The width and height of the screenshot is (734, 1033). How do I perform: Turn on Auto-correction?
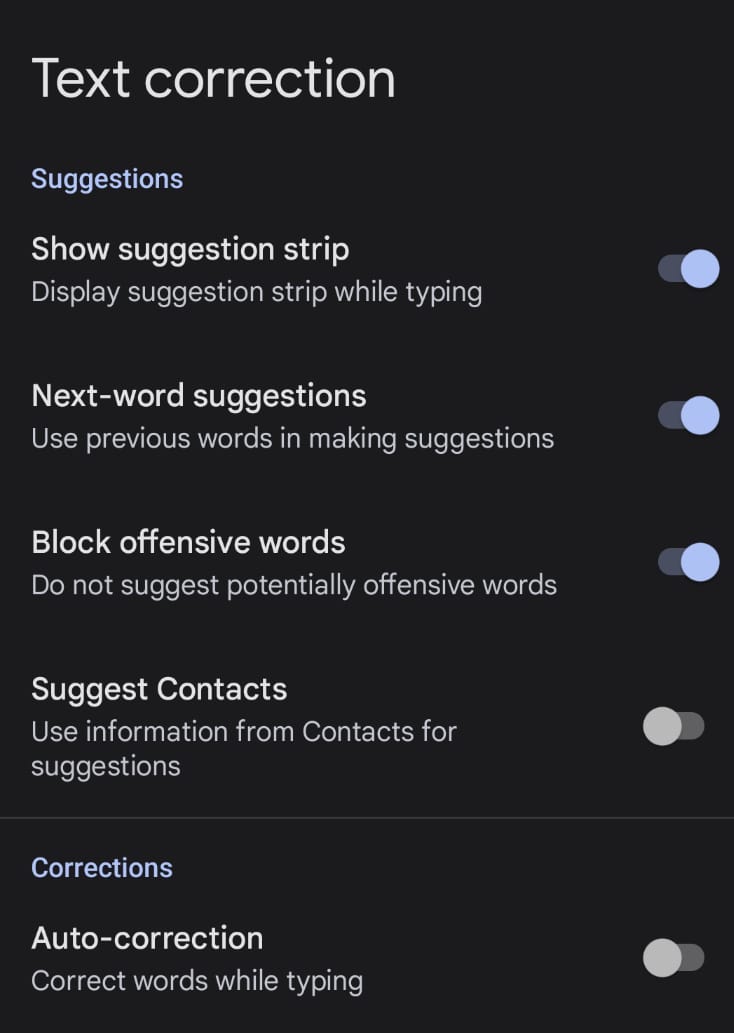click(674, 958)
